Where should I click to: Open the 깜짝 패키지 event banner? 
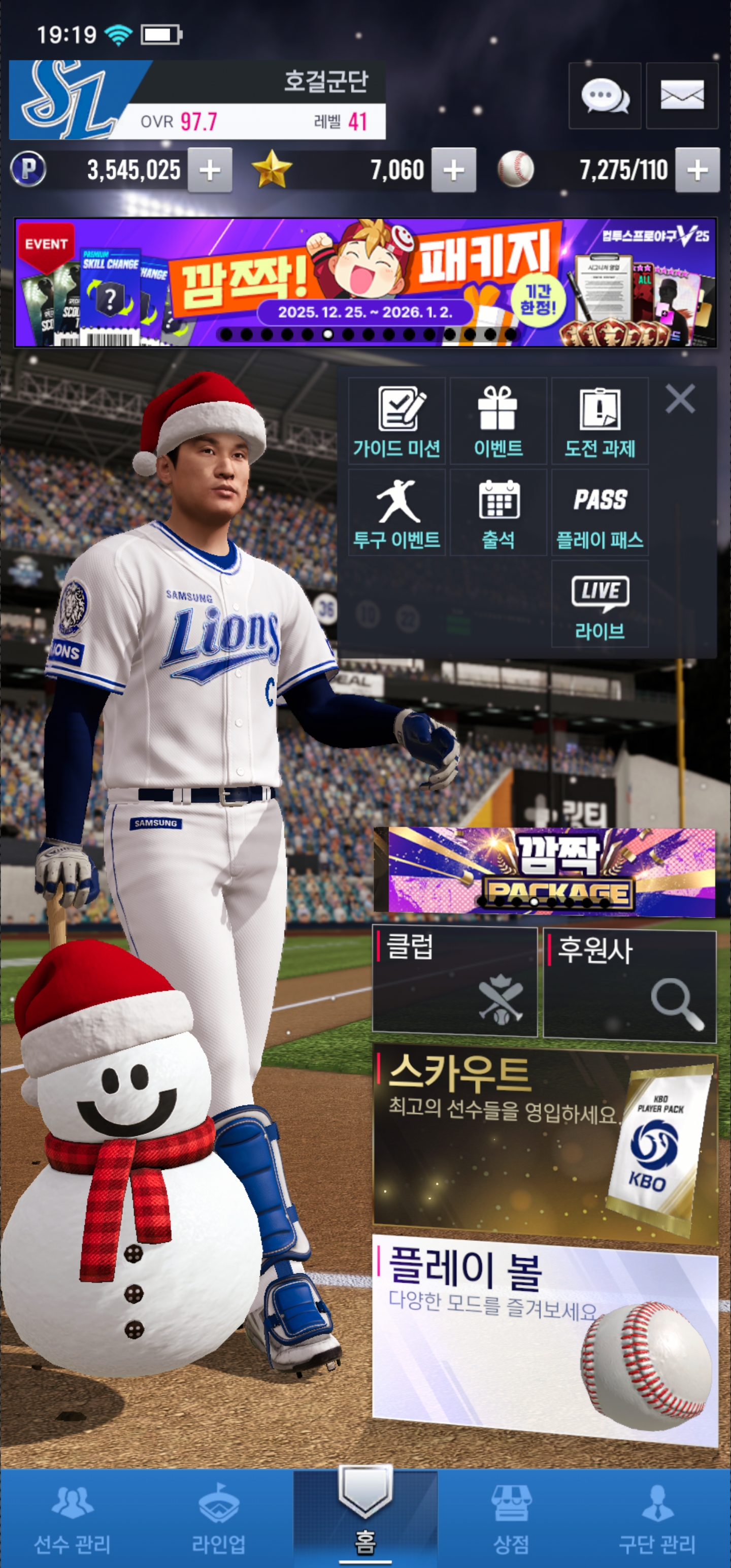pos(365,283)
